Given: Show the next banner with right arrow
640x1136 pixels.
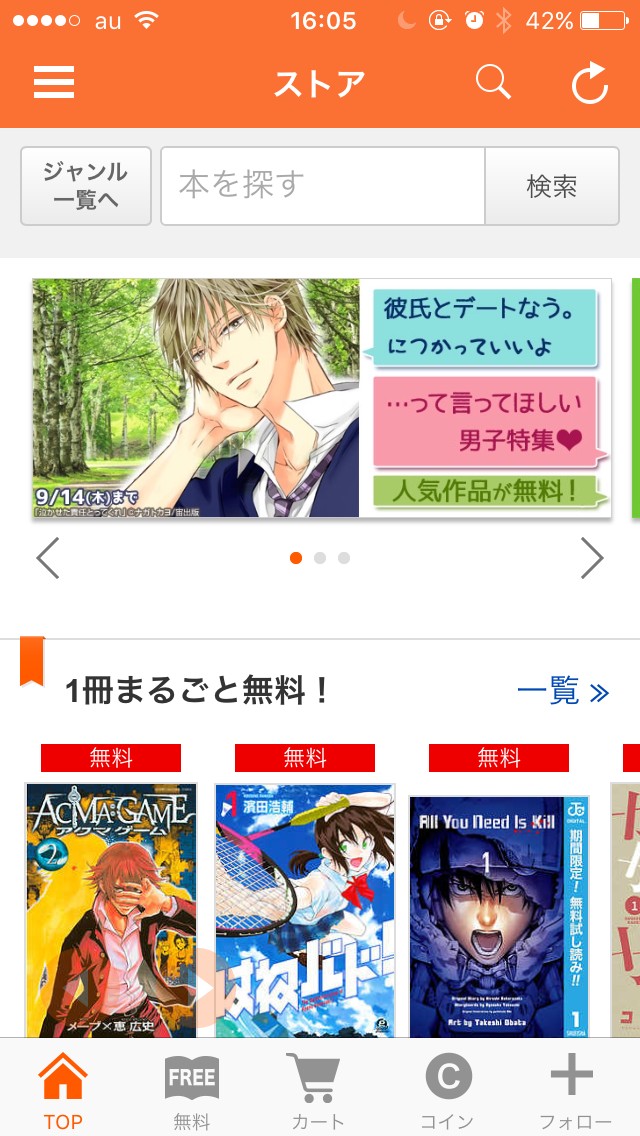Looking at the screenshot, I should [592, 558].
